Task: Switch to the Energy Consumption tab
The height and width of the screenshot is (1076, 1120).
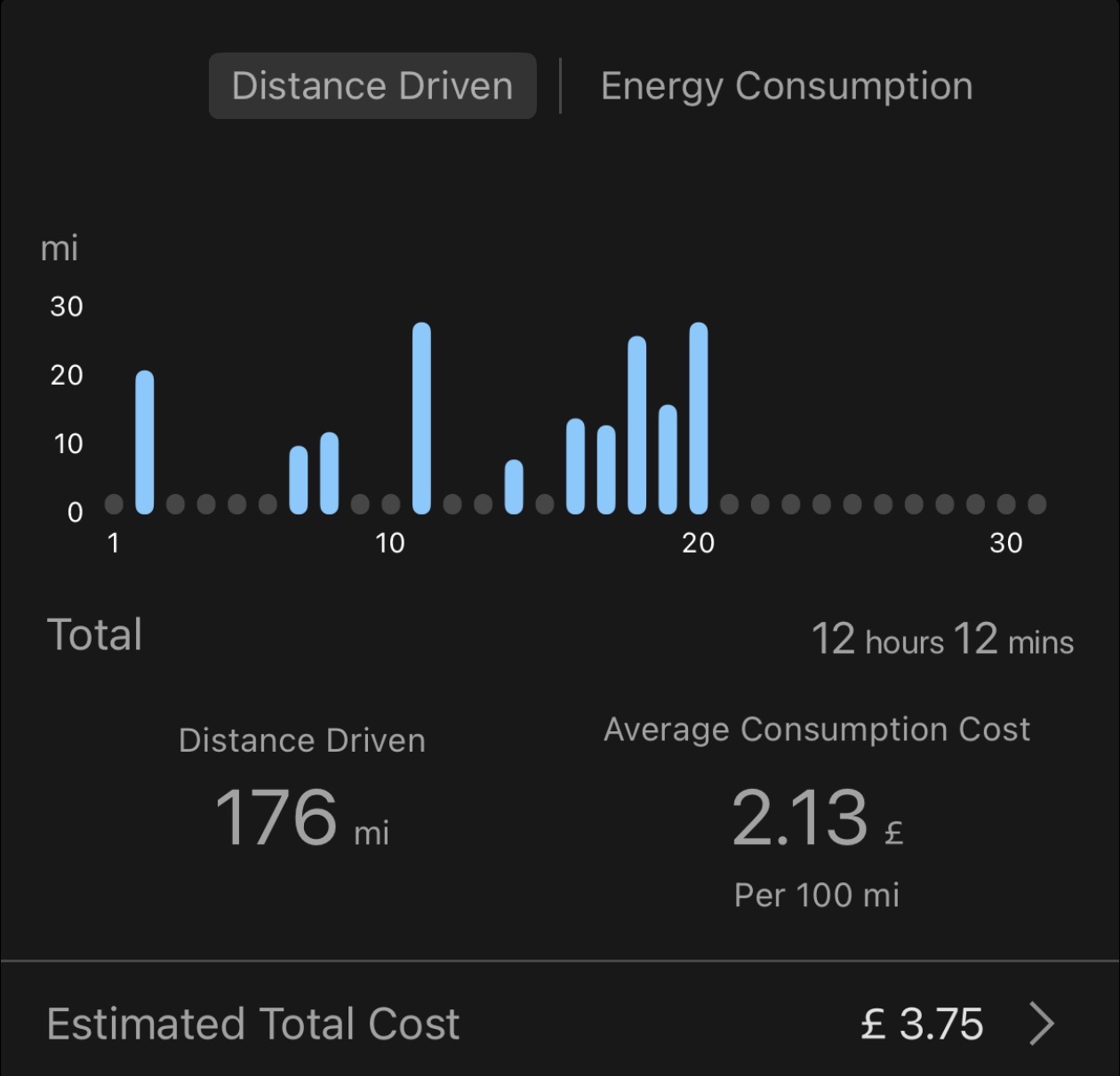Action: tap(786, 86)
